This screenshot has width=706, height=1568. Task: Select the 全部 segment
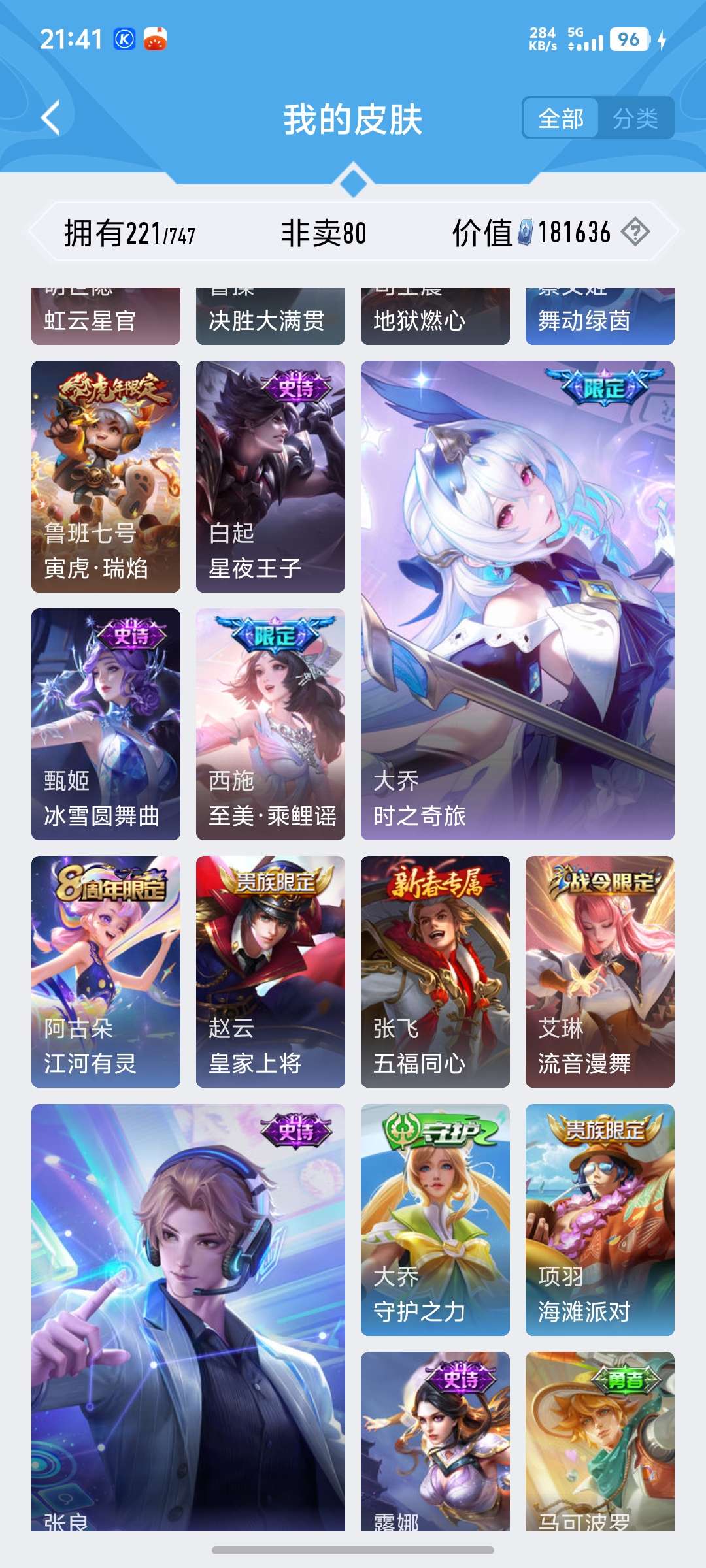[x=561, y=118]
